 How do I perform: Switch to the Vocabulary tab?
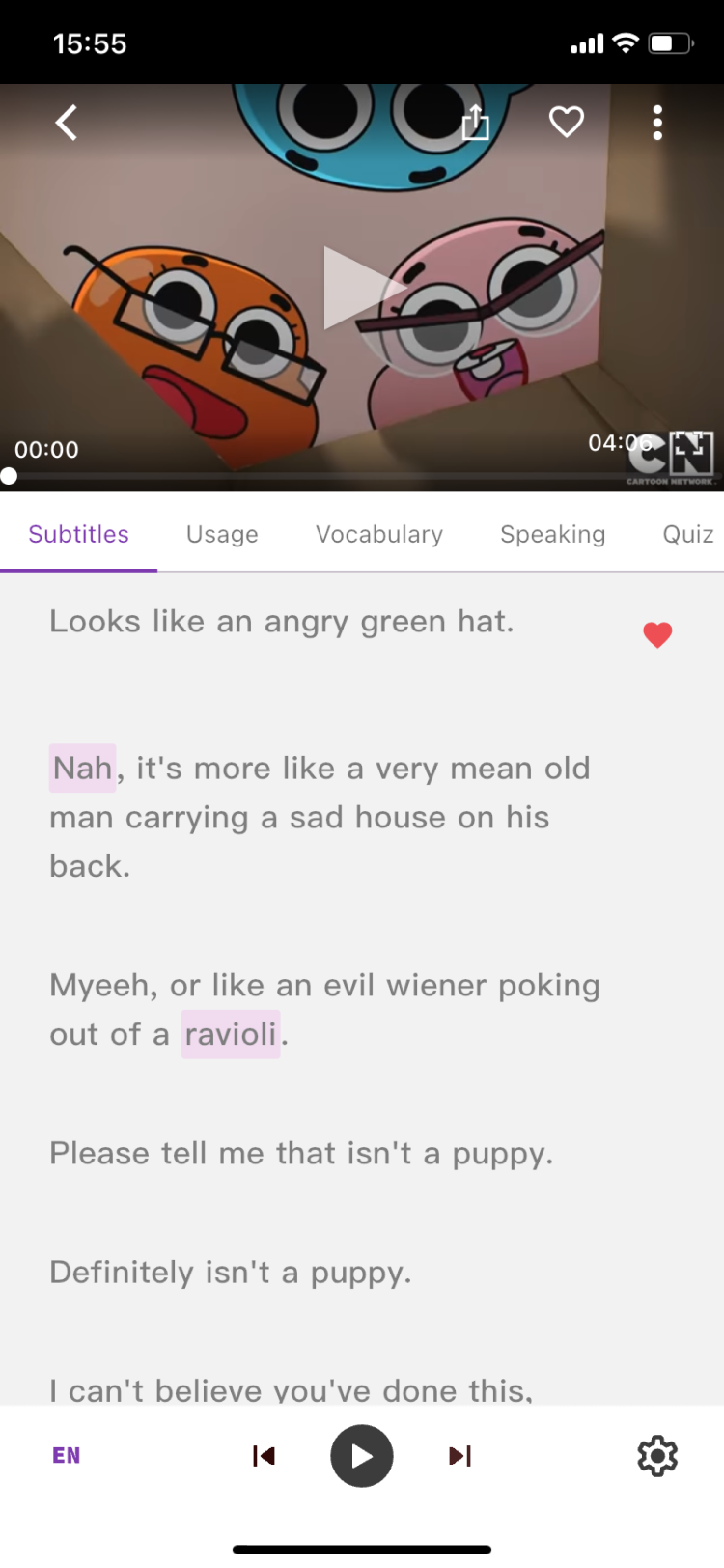(x=379, y=535)
